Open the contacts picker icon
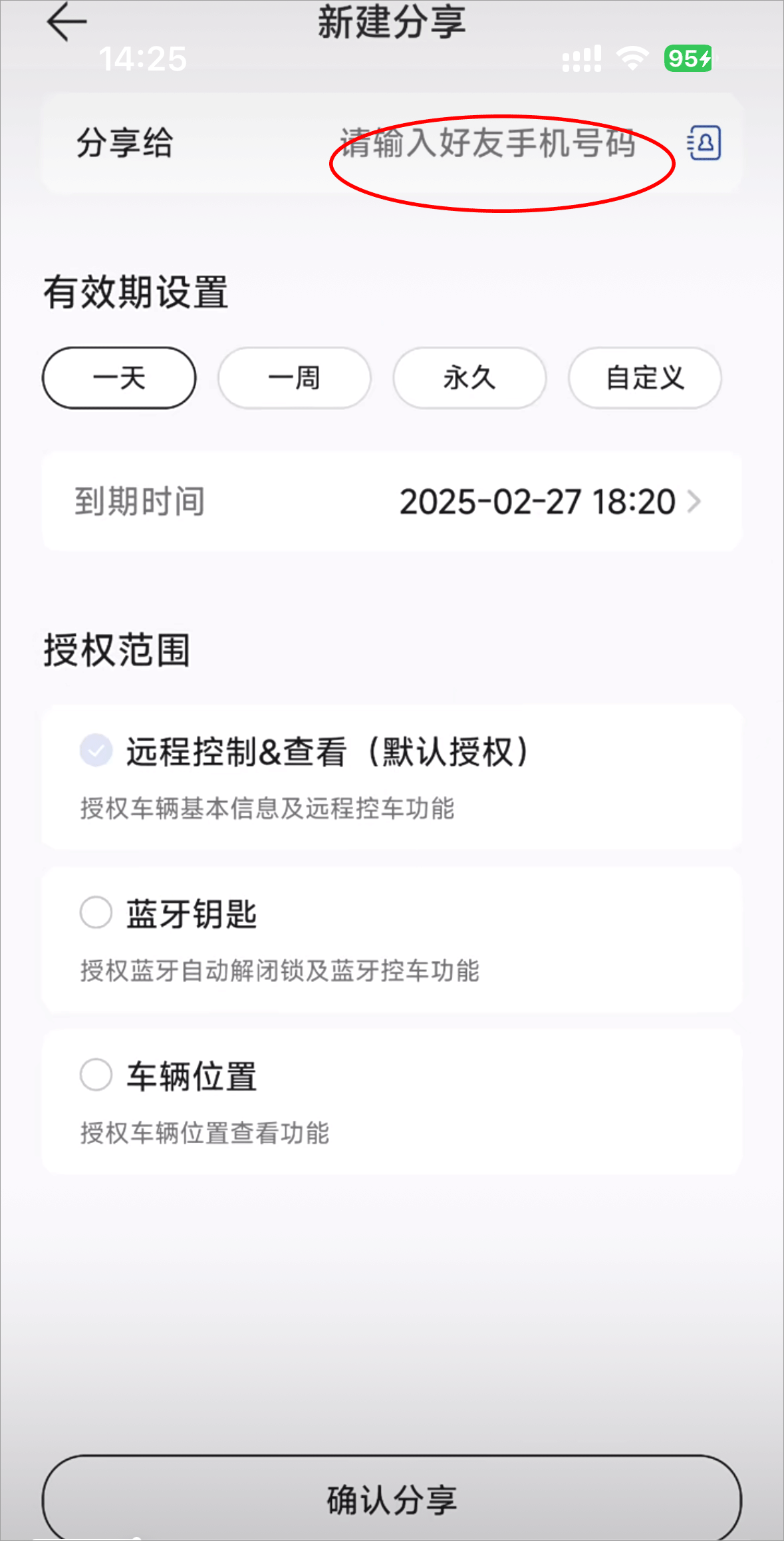The width and height of the screenshot is (784, 1541). coord(704,142)
